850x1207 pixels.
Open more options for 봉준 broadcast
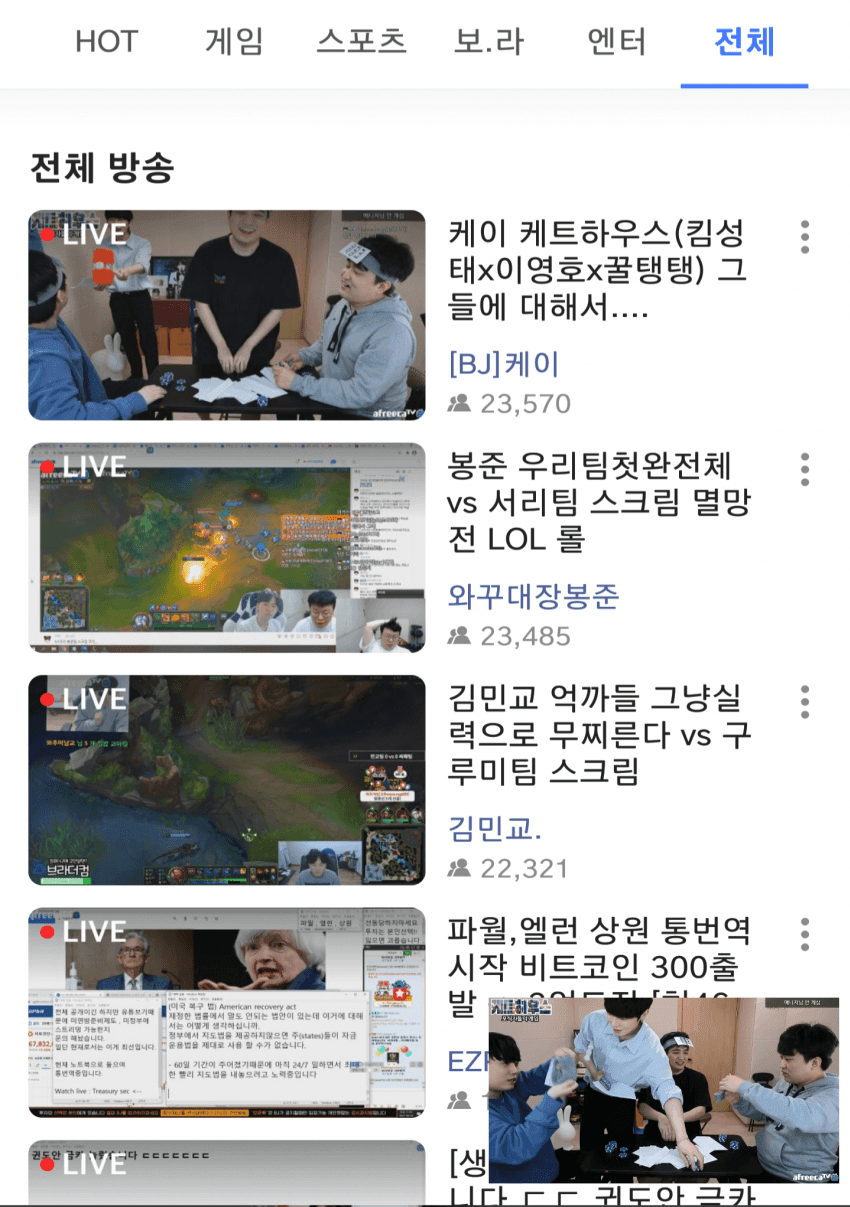pos(805,469)
